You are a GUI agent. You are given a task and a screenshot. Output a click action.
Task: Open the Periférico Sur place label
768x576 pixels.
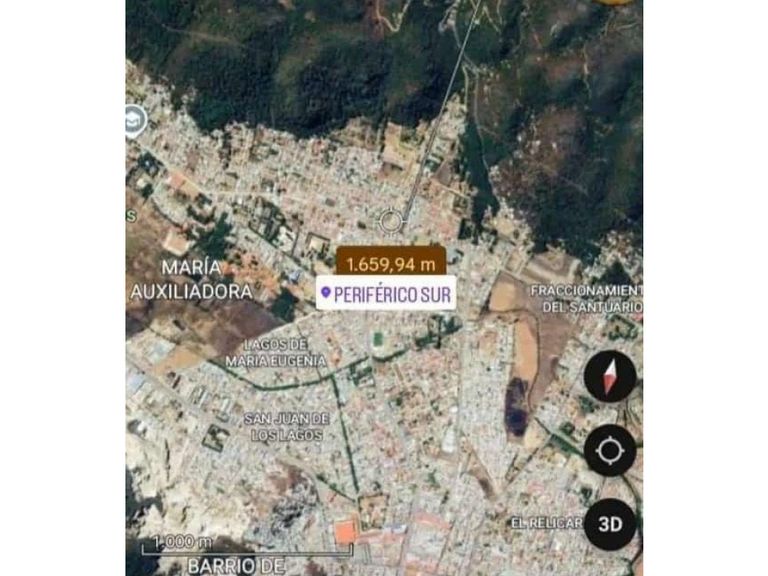(x=386, y=293)
